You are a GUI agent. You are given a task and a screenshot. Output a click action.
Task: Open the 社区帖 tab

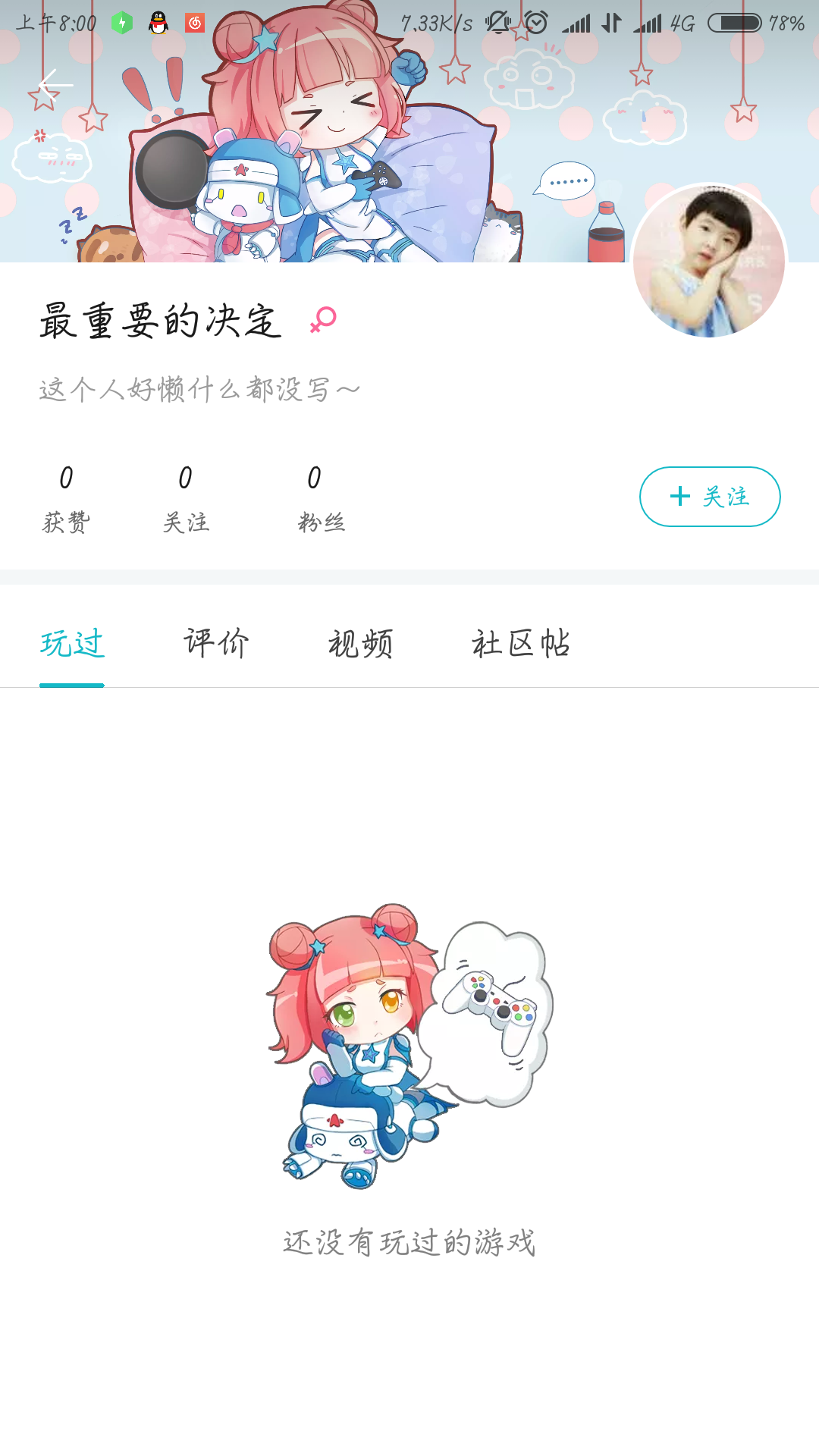(x=520, y=644)
